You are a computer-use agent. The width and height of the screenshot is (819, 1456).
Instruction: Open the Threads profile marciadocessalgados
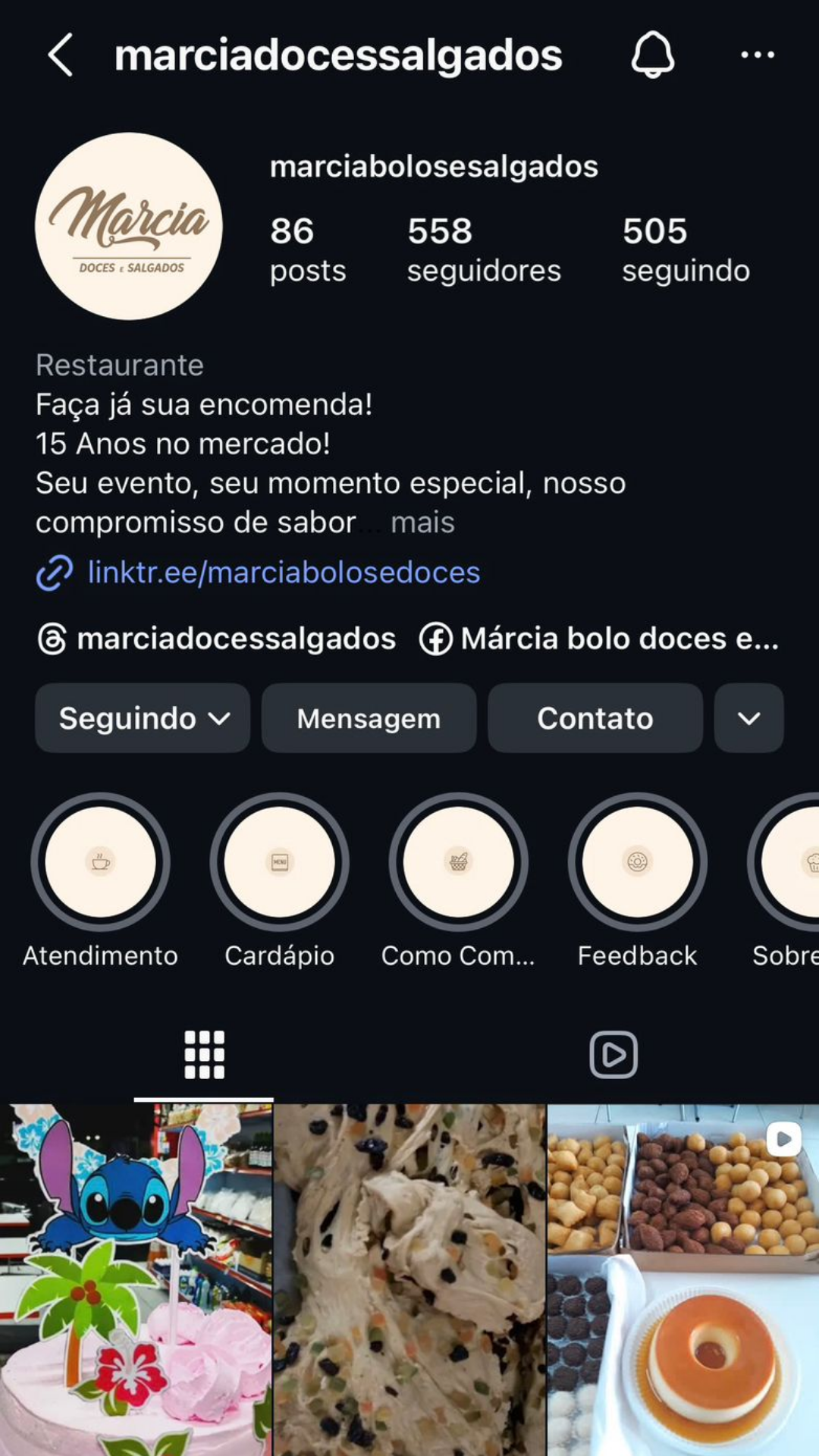(x=217, y=639)
